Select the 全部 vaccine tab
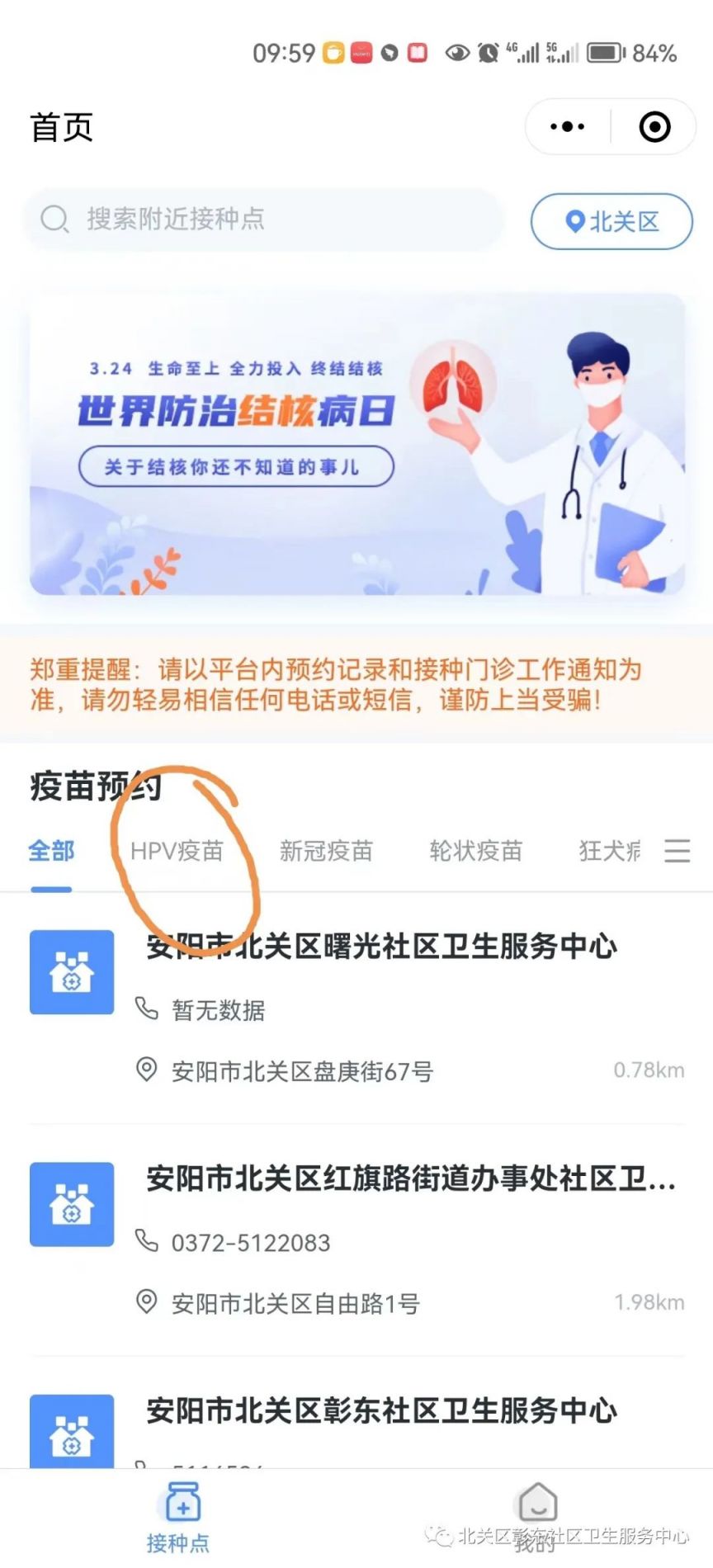The width and height of the screenshot is (713, 1568). 51,851
